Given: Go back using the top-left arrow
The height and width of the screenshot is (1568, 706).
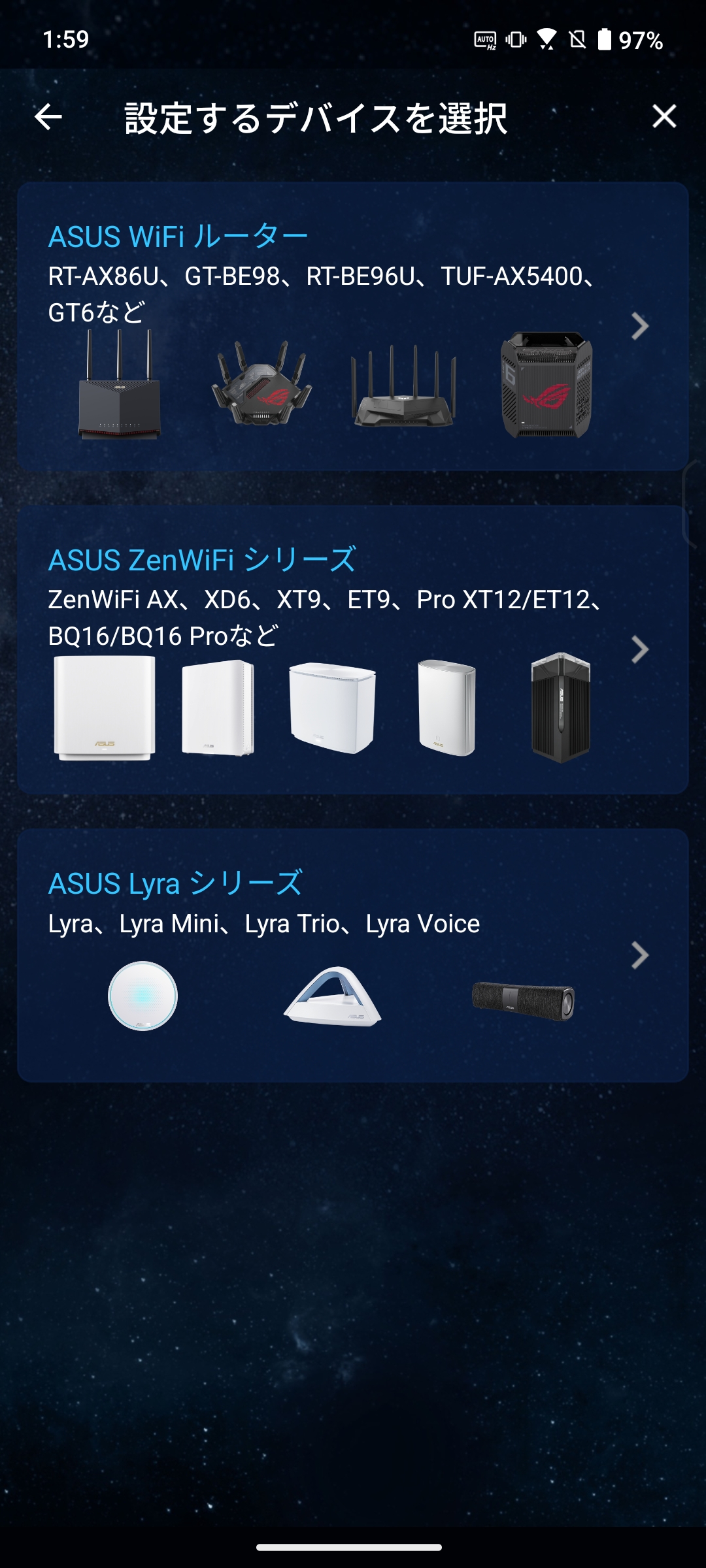Looking at the screenshot, I should click(x=48, y=118).
